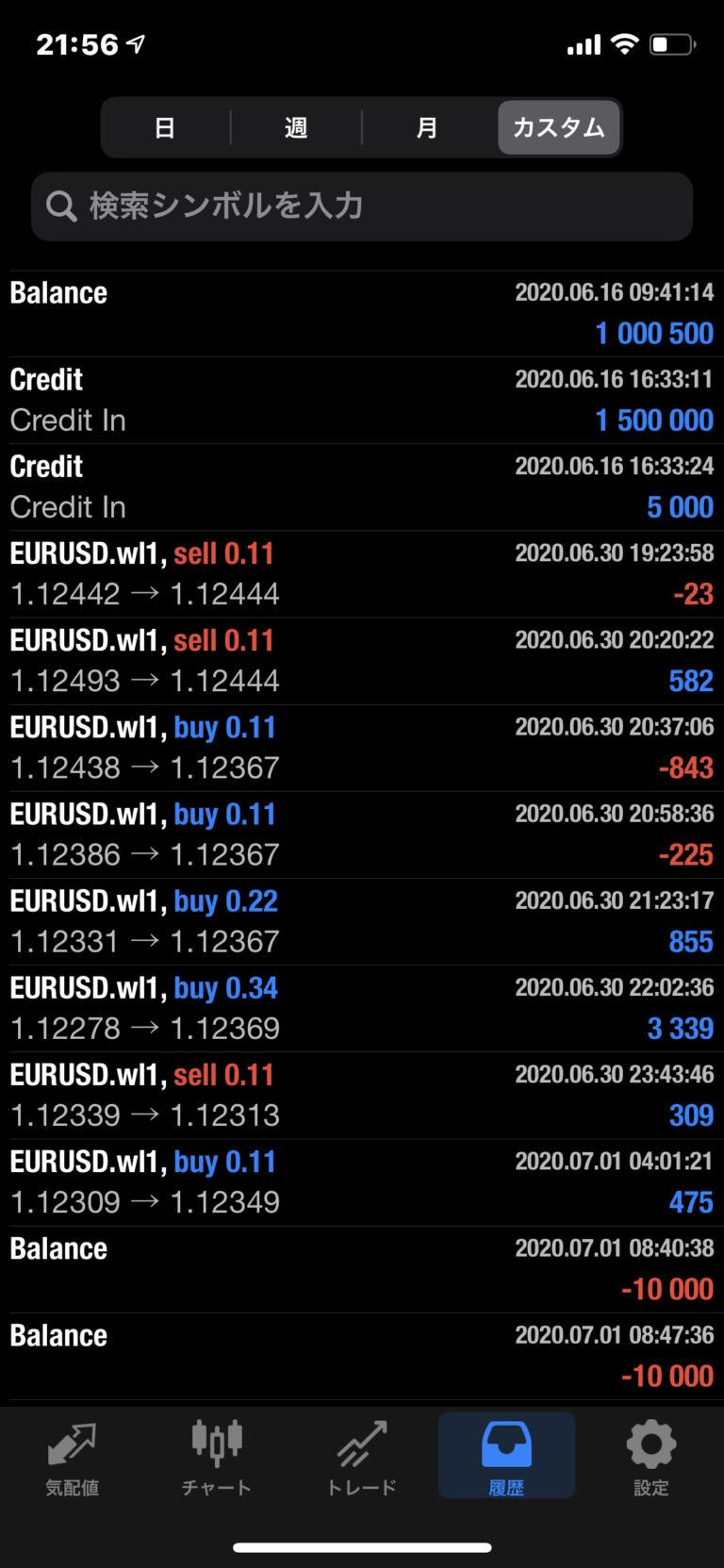The image size is (724, 1568).
Task: Switch to the 日 period tab
Action: point(165,127)
